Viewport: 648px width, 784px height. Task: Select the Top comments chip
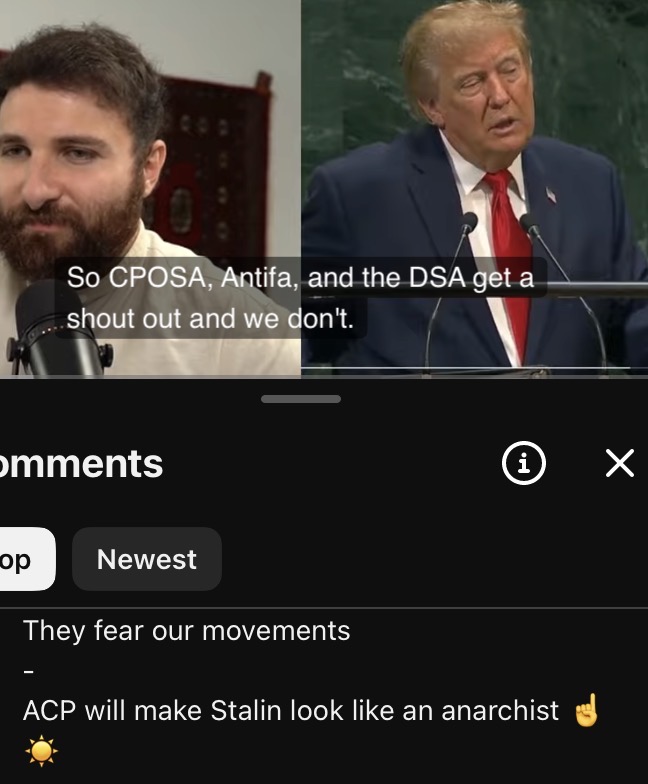coord(25,559)
